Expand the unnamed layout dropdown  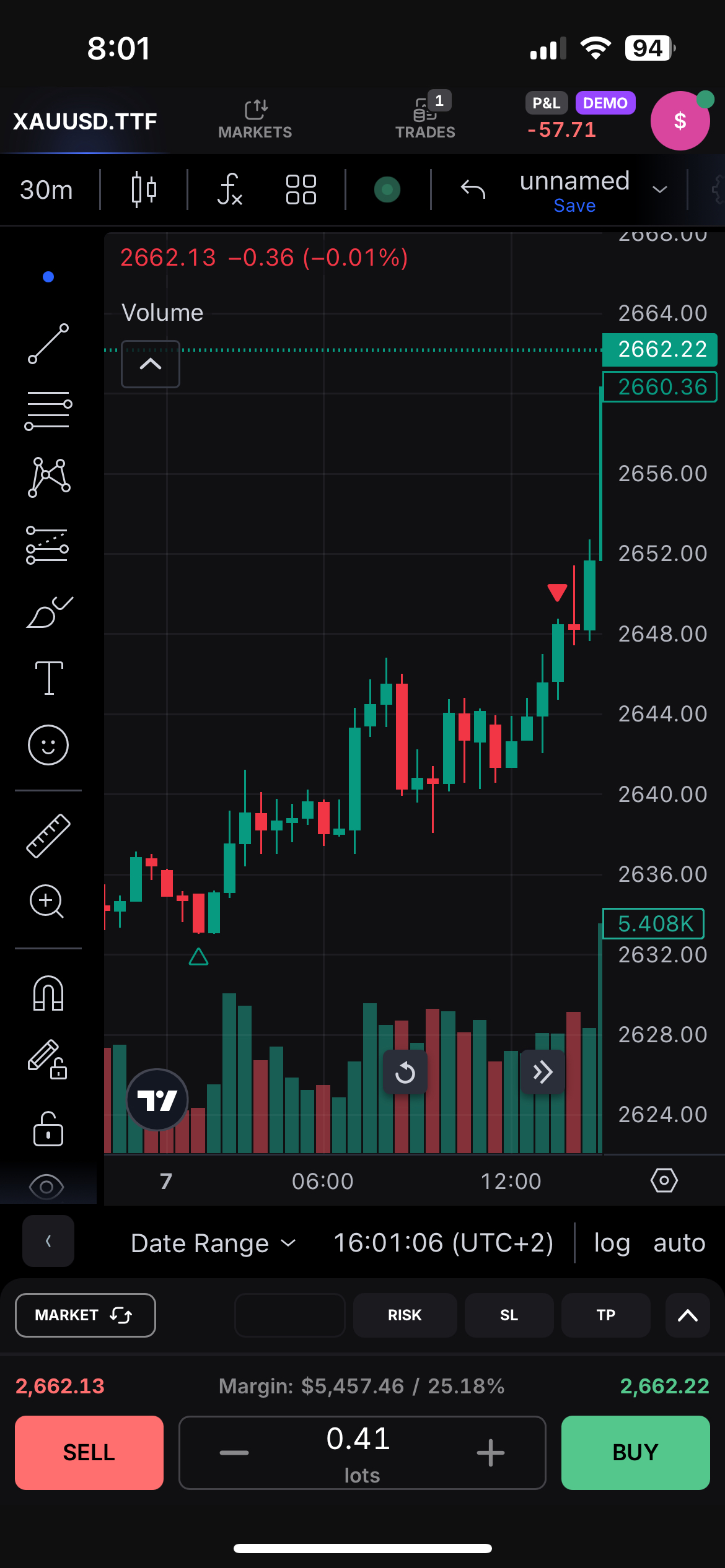(x=659, y=188)
